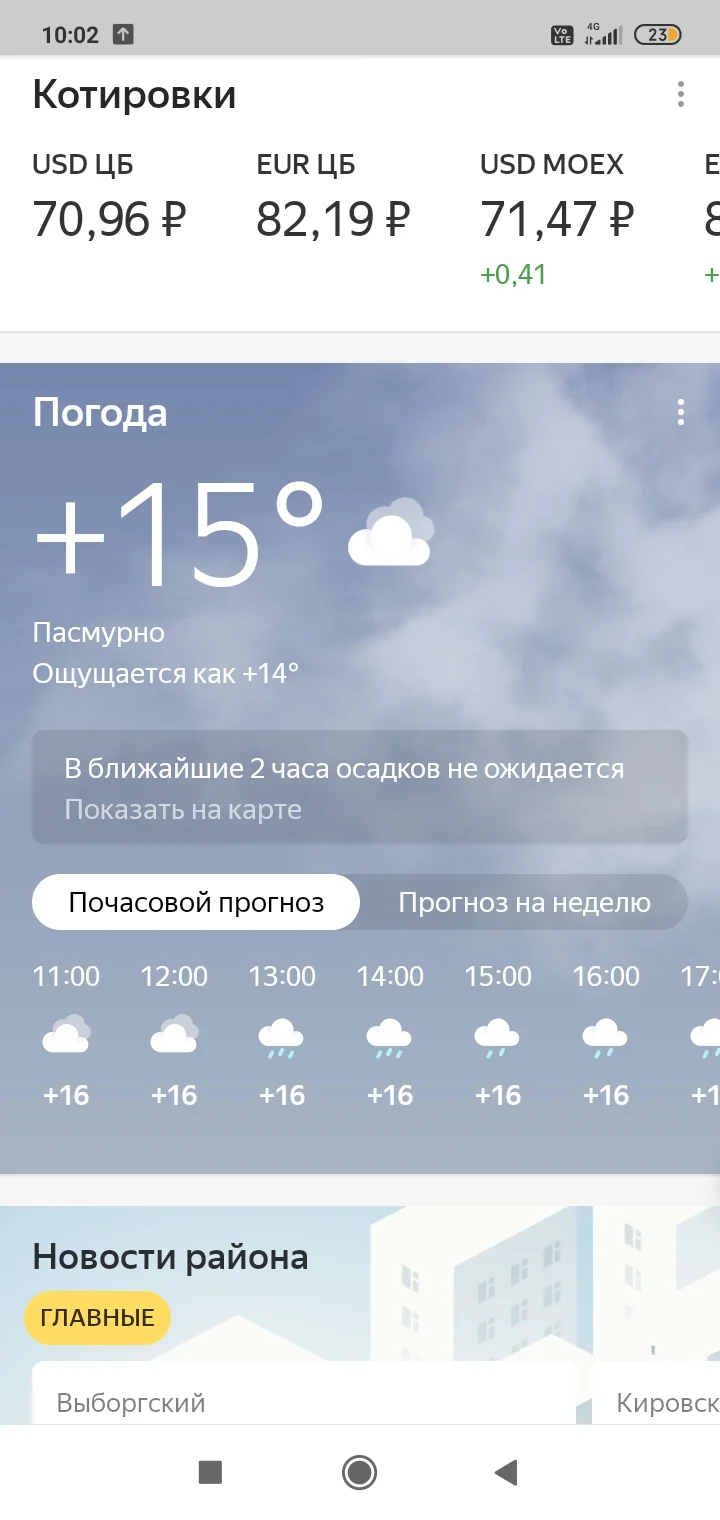
Task: Tap the battery indicator in the status bar
Action: pos(655,33)
